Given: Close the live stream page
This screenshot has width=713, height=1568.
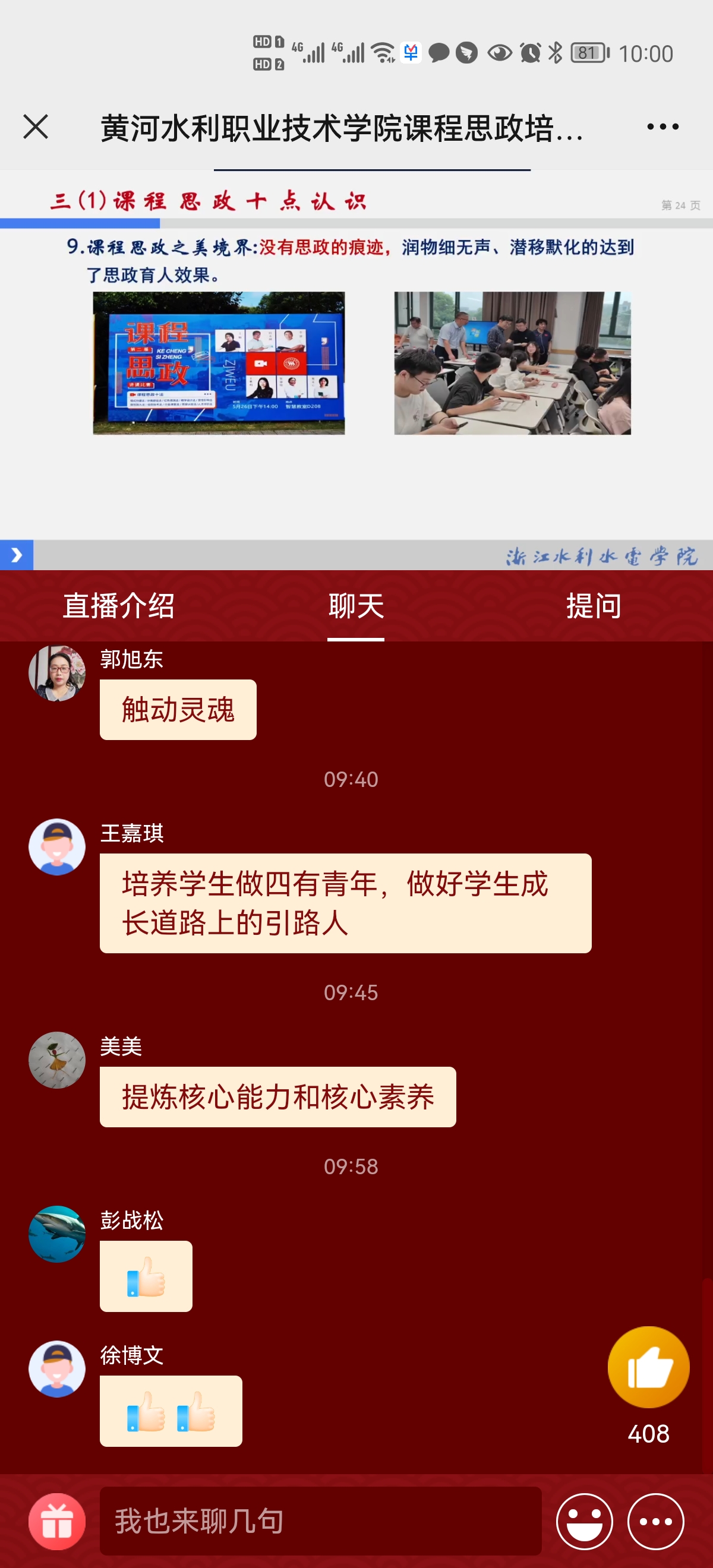Looking at the screenshot, I should click(x=35, y=127).
